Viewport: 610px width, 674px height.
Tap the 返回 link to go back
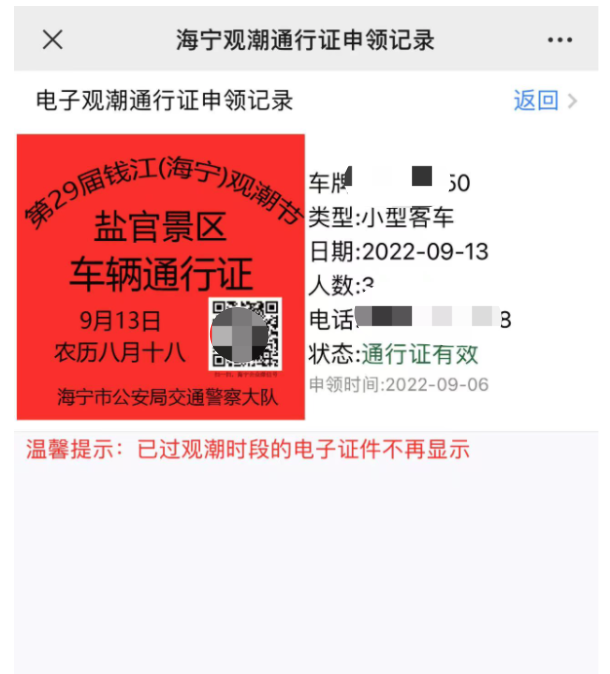(537, 100)
